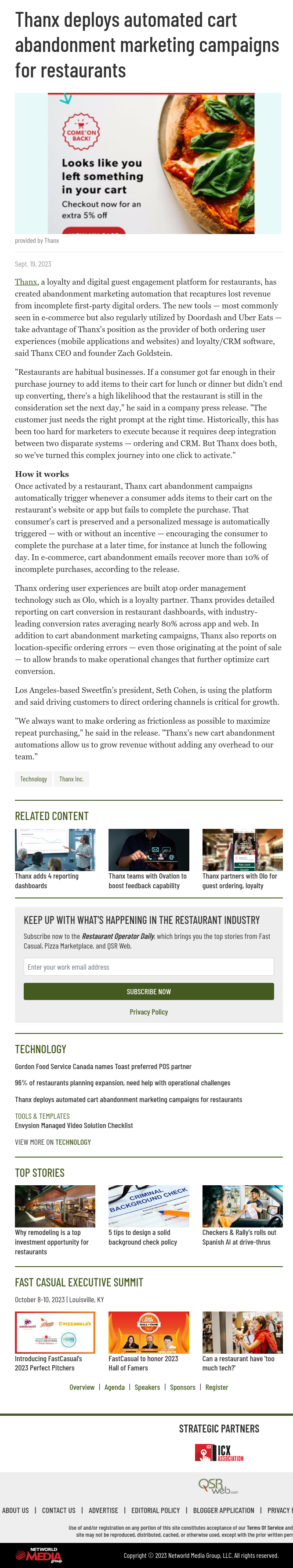Open the Contact Us footer link
This screenshot has height=1568, width=293.
point(59,1510)
